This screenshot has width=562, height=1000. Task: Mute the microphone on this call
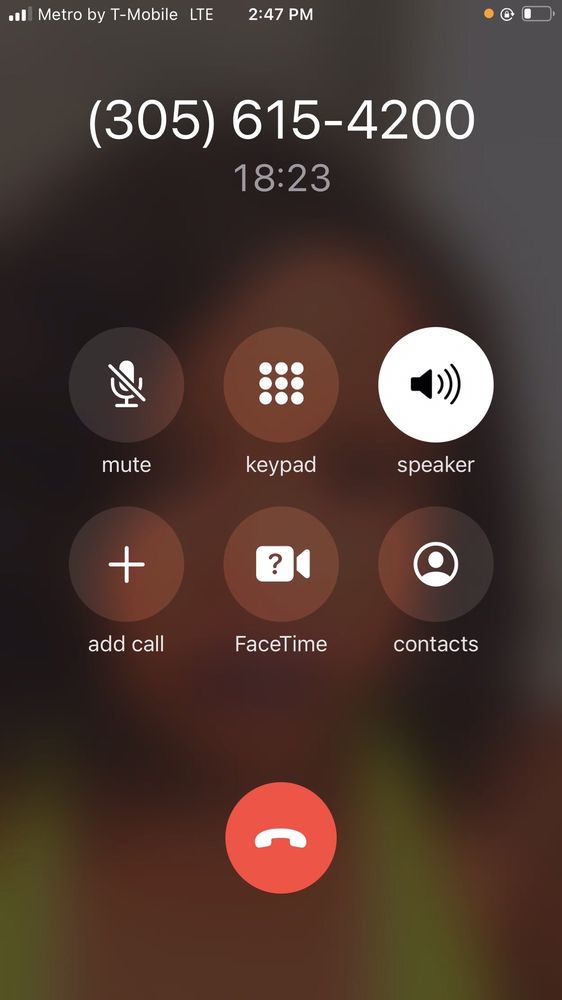(126, 385)
